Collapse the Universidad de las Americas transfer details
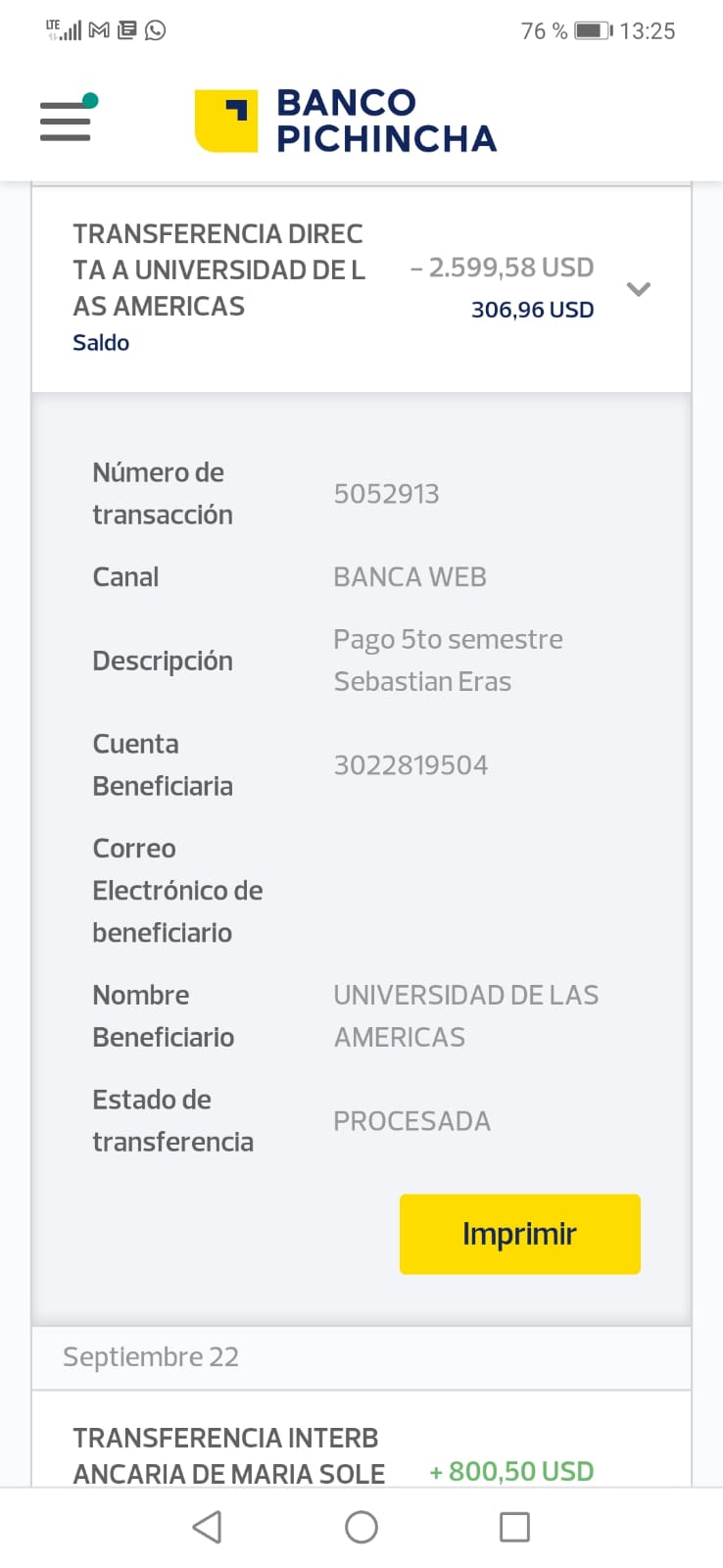Screen dimensions: 723x1568 (x=638, y=289)
